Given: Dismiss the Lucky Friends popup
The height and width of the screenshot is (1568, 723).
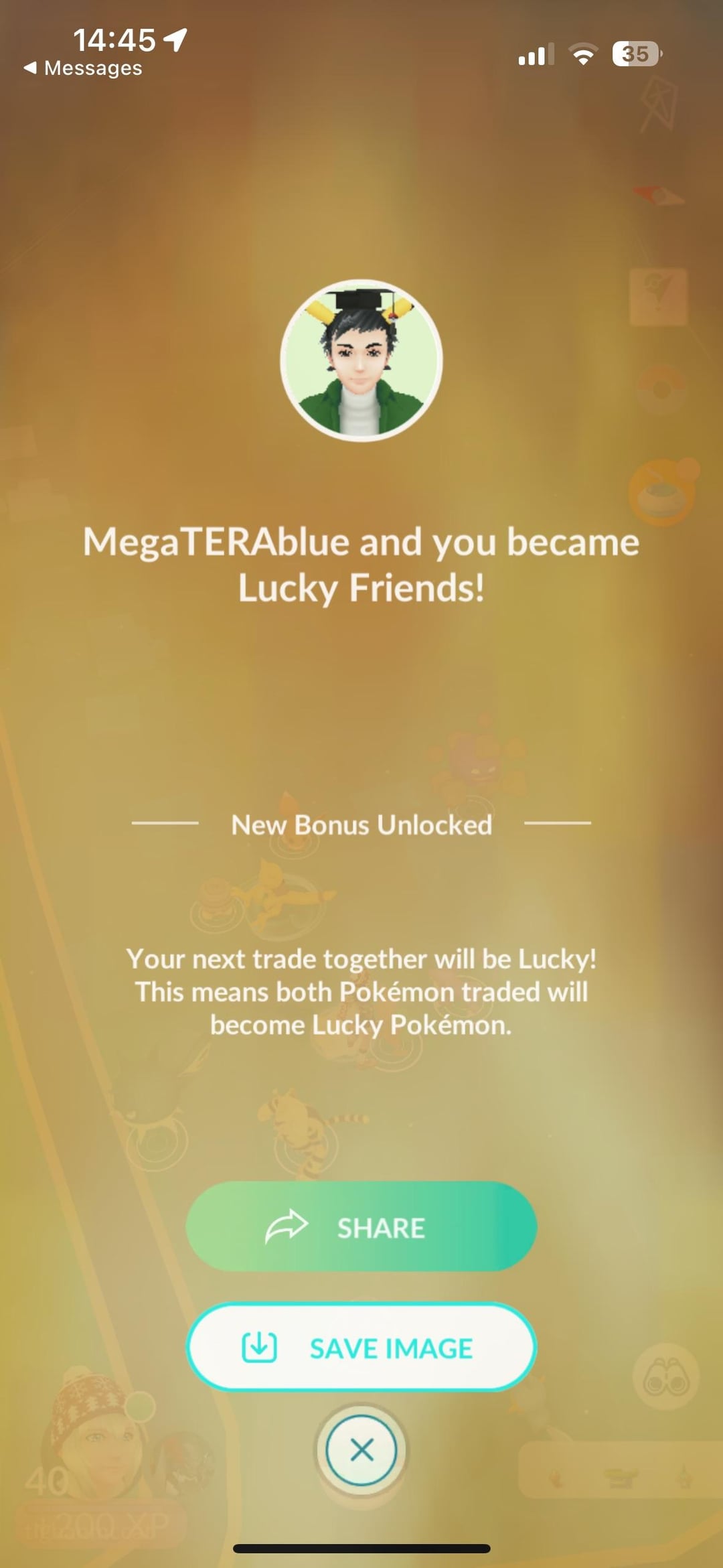Looking at the screenshot, I should [361, 1450].
